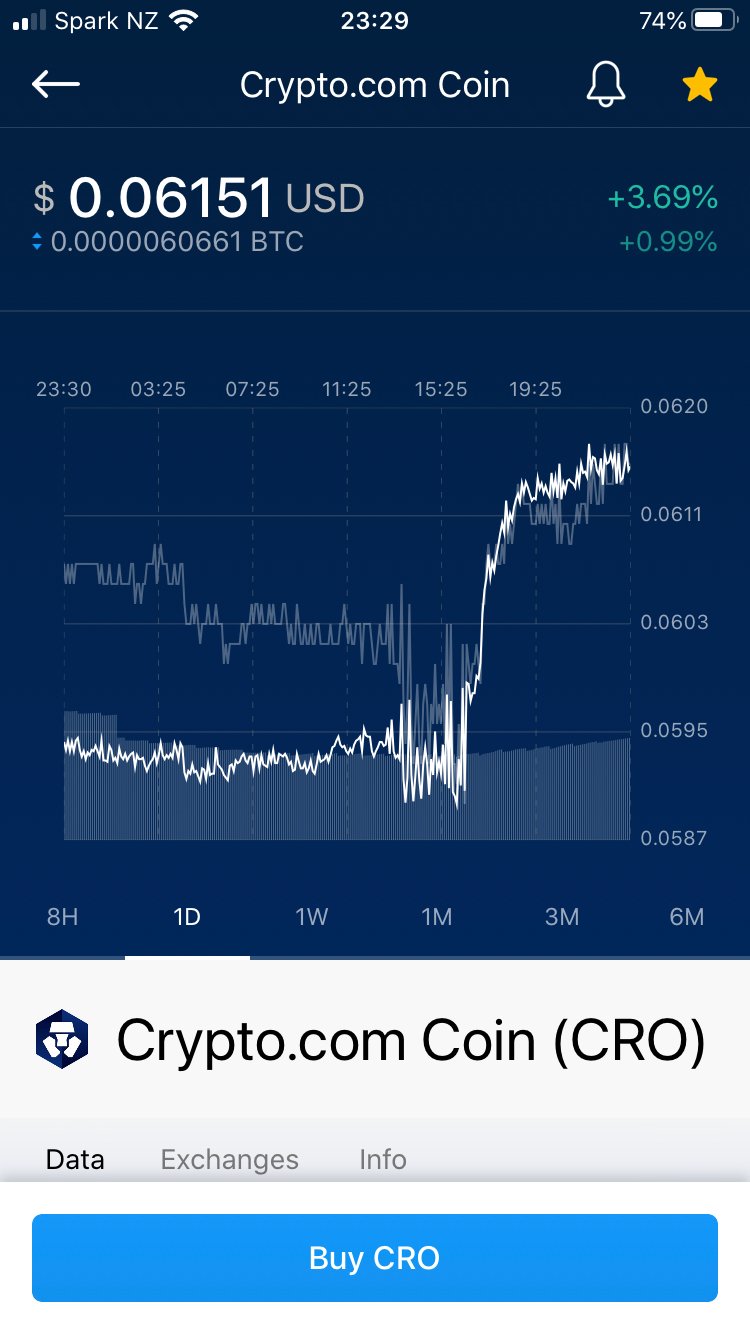
Task: Toggle the favorite star
Action: coord(700,85)
